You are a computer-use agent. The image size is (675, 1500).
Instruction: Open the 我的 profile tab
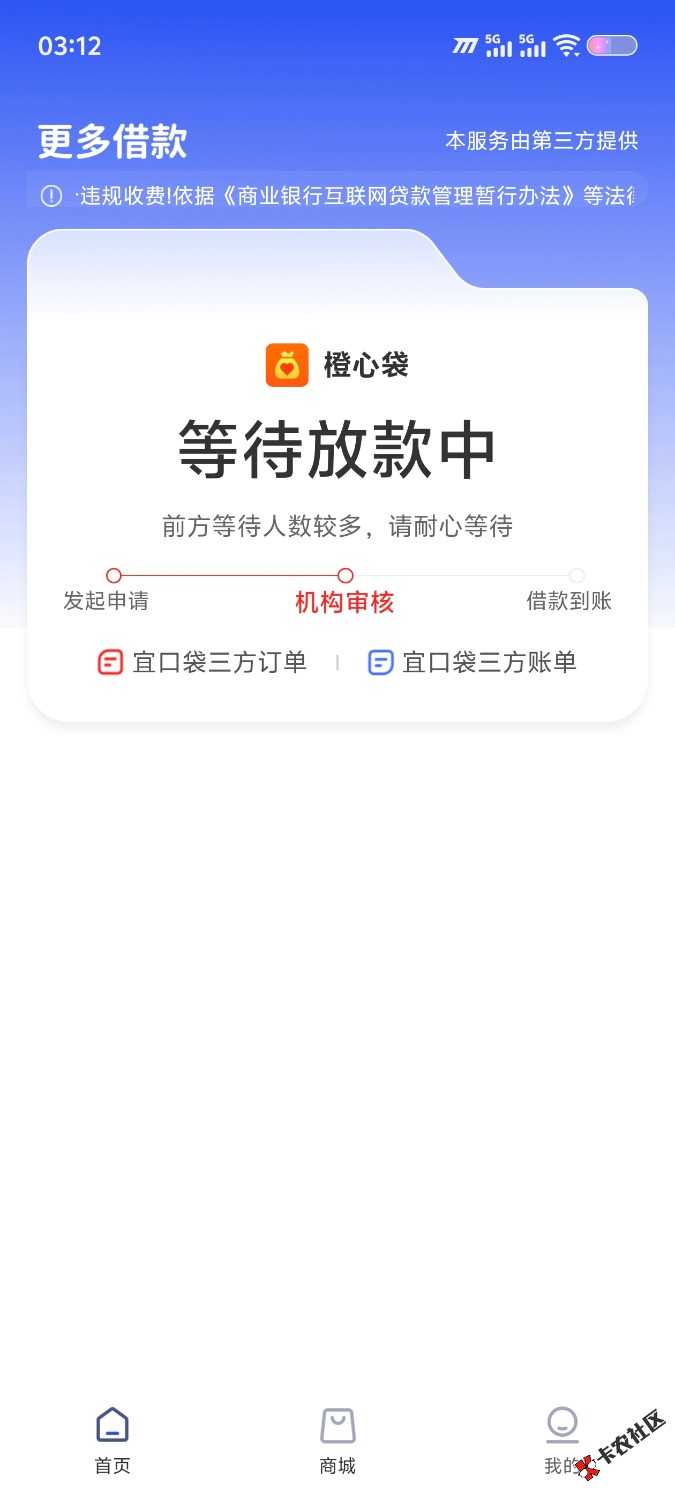click(561, 1440)
